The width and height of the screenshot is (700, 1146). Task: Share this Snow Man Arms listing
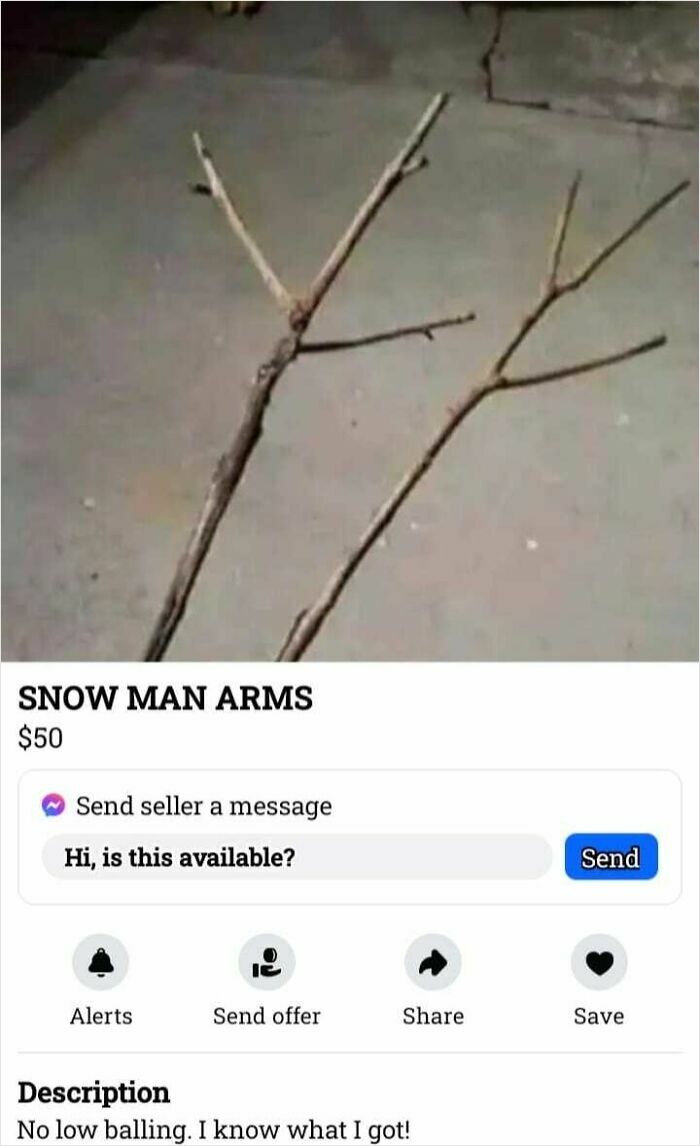click(x=432, y=962)
